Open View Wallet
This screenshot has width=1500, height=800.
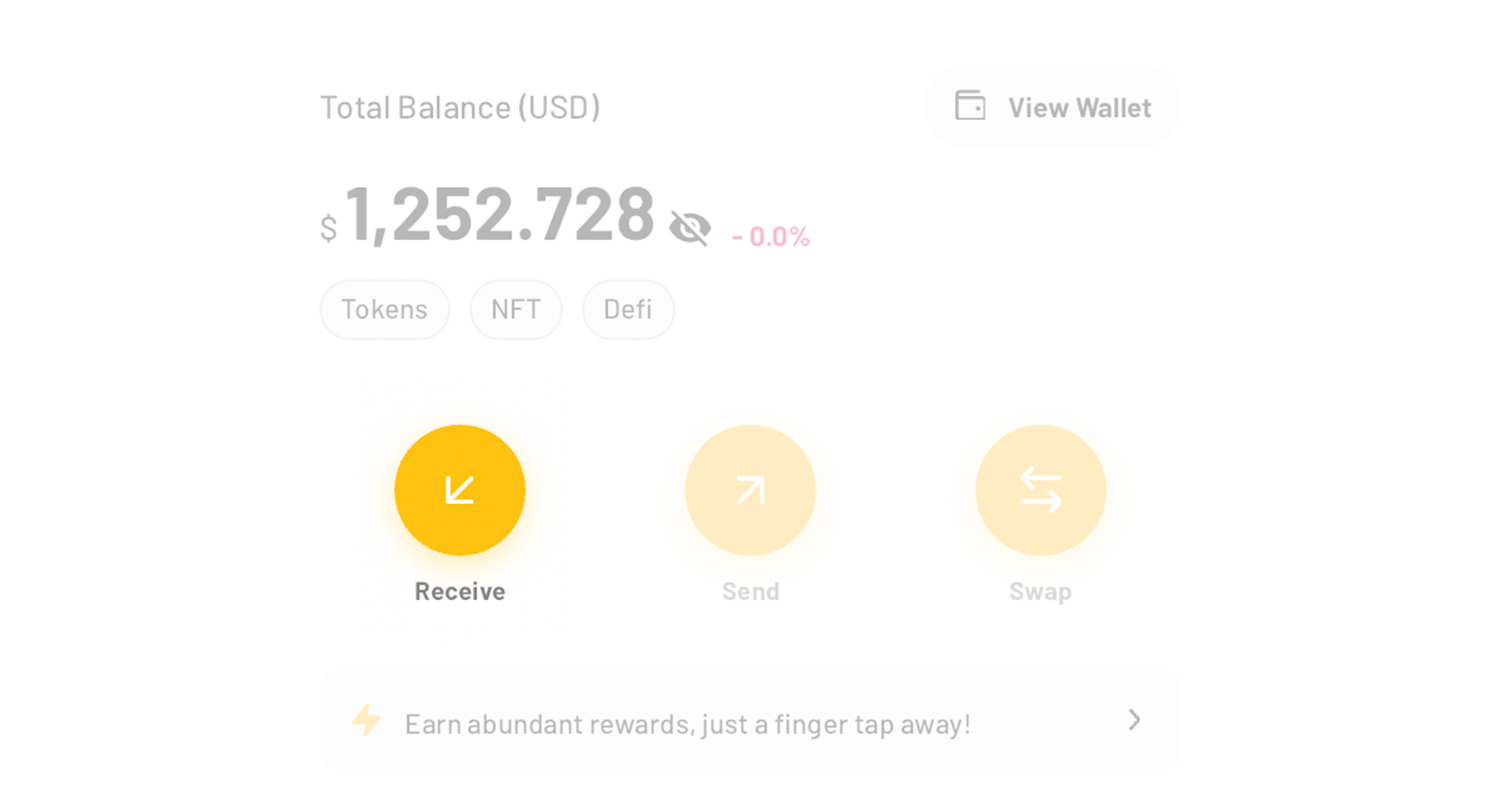click(x=1052, y=107)
